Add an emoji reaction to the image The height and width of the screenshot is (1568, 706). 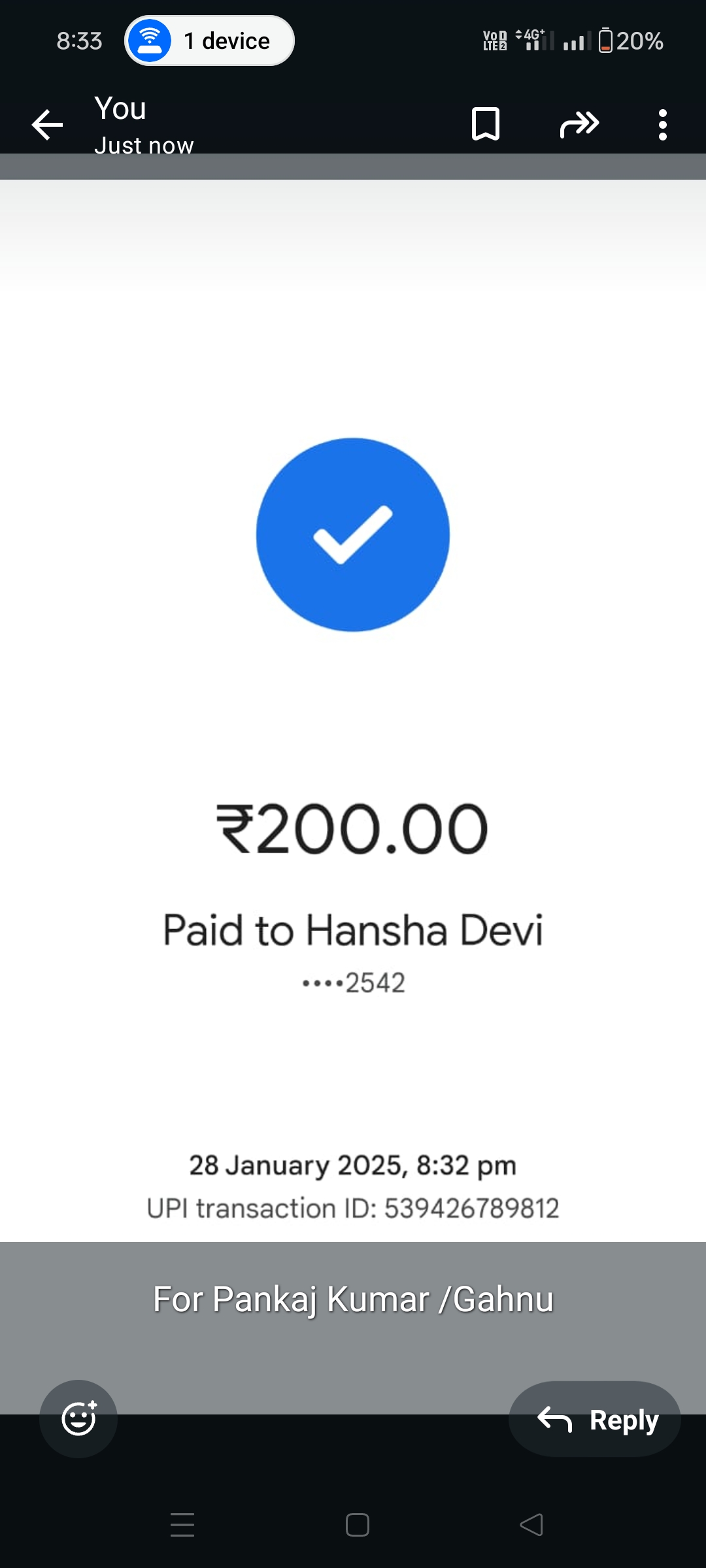(x=78, y=1418)
